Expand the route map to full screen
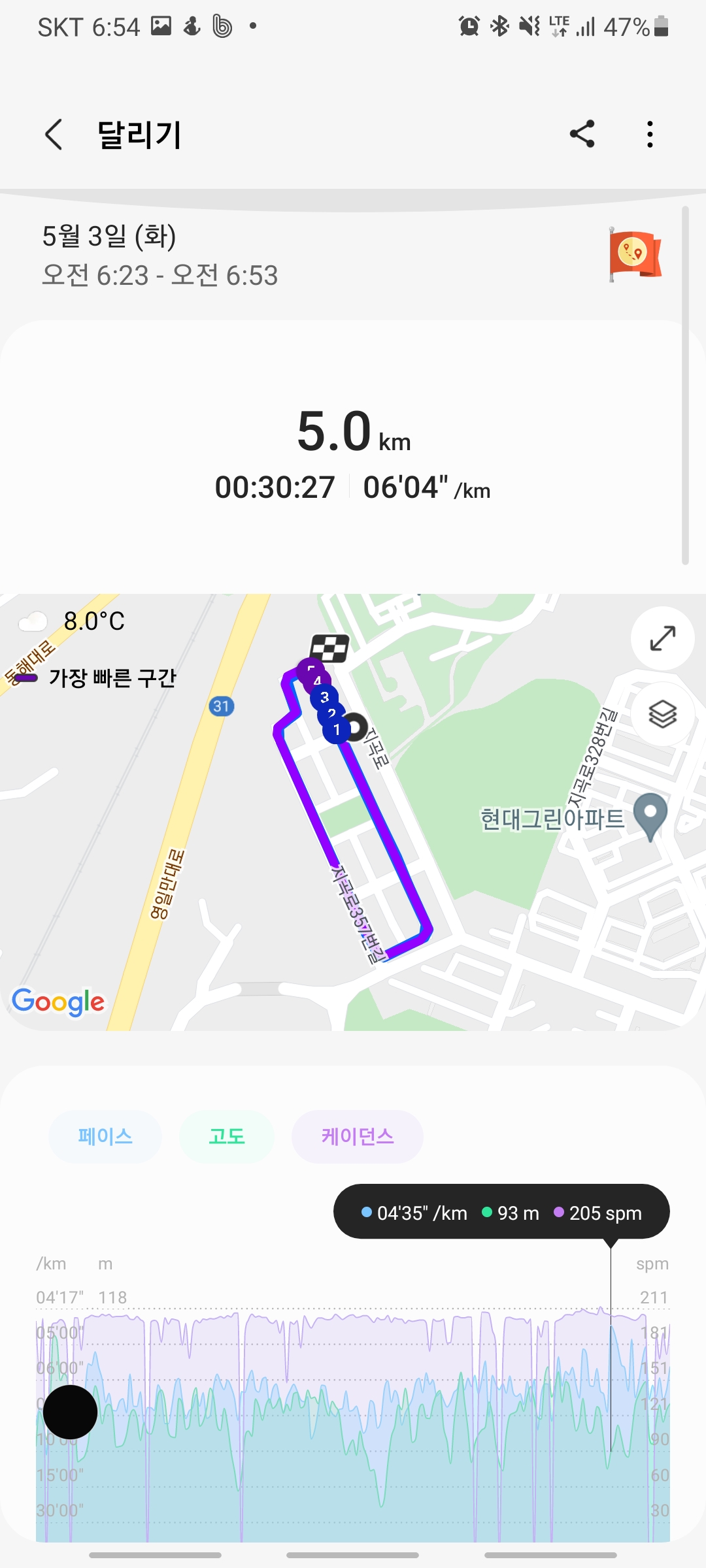The width and height of the screenshot is (706, 1568). [662, 638]
